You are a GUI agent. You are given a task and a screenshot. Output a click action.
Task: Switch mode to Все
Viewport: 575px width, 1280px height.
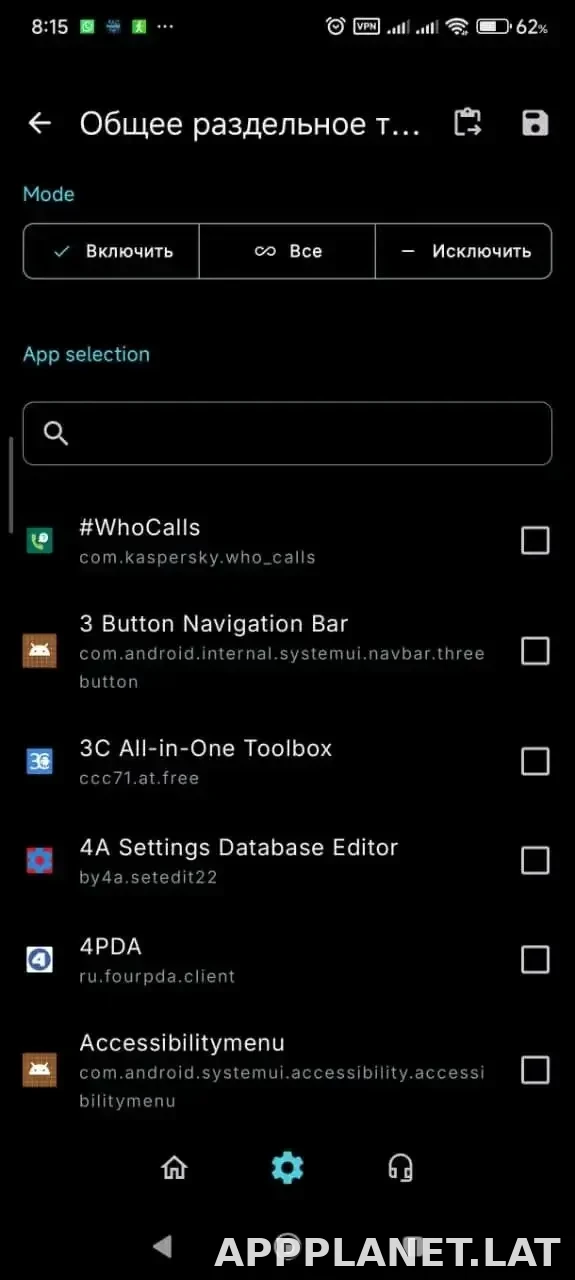pos(287,251)
